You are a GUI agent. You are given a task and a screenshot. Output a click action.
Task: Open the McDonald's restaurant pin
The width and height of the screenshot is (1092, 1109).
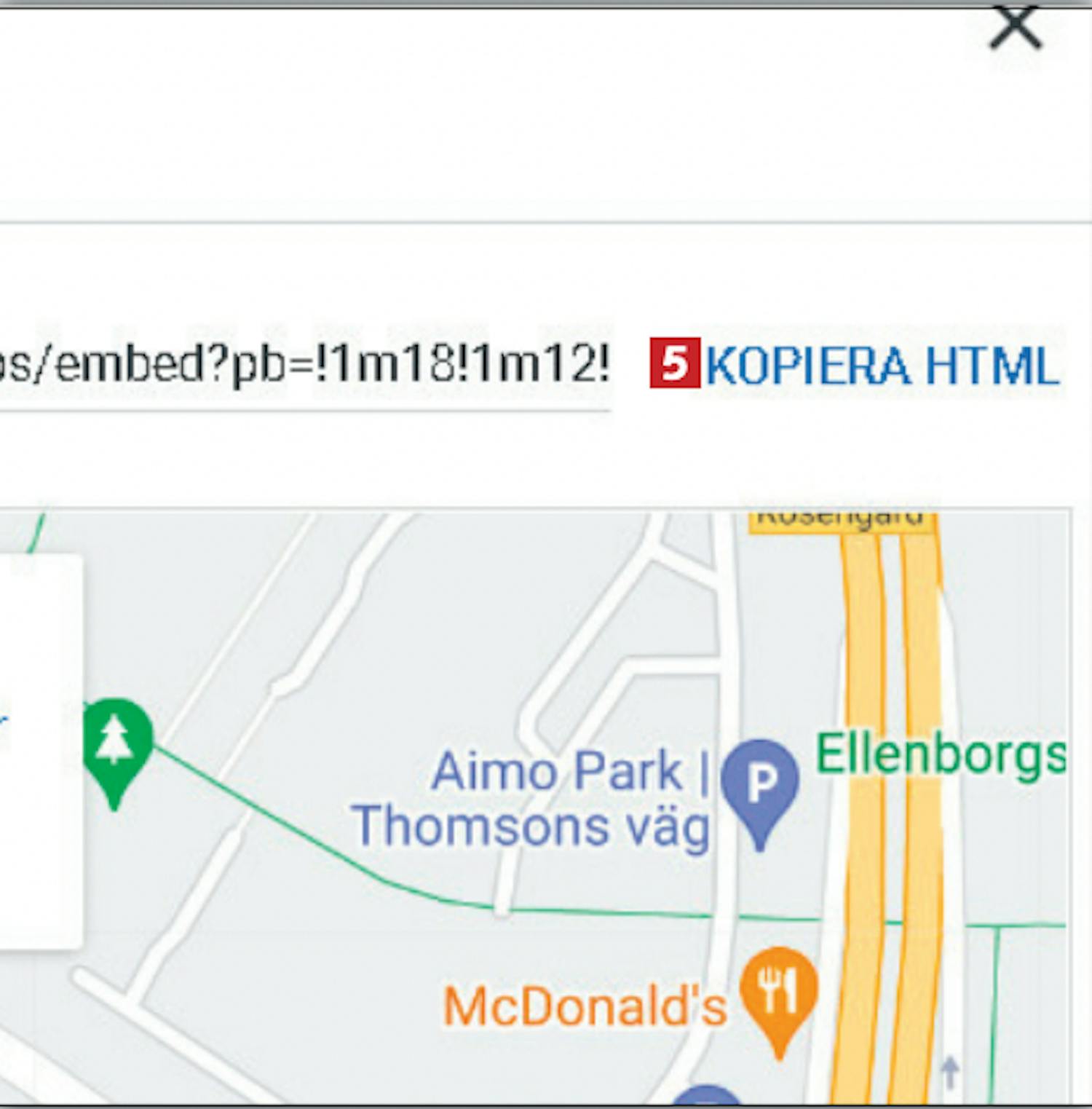(x=778, y=991)
